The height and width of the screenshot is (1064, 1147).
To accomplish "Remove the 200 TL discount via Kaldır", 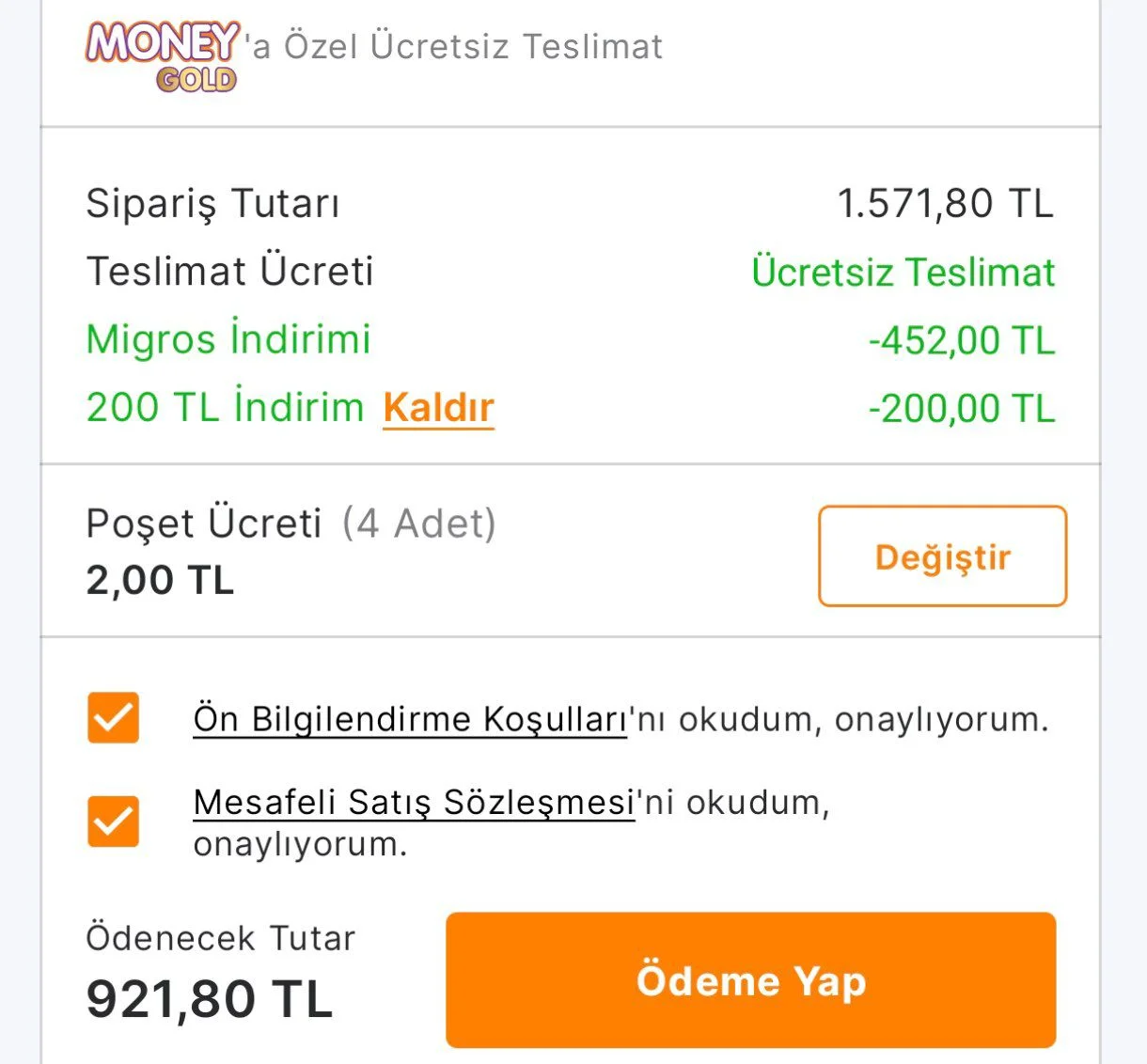I will 438,408.
